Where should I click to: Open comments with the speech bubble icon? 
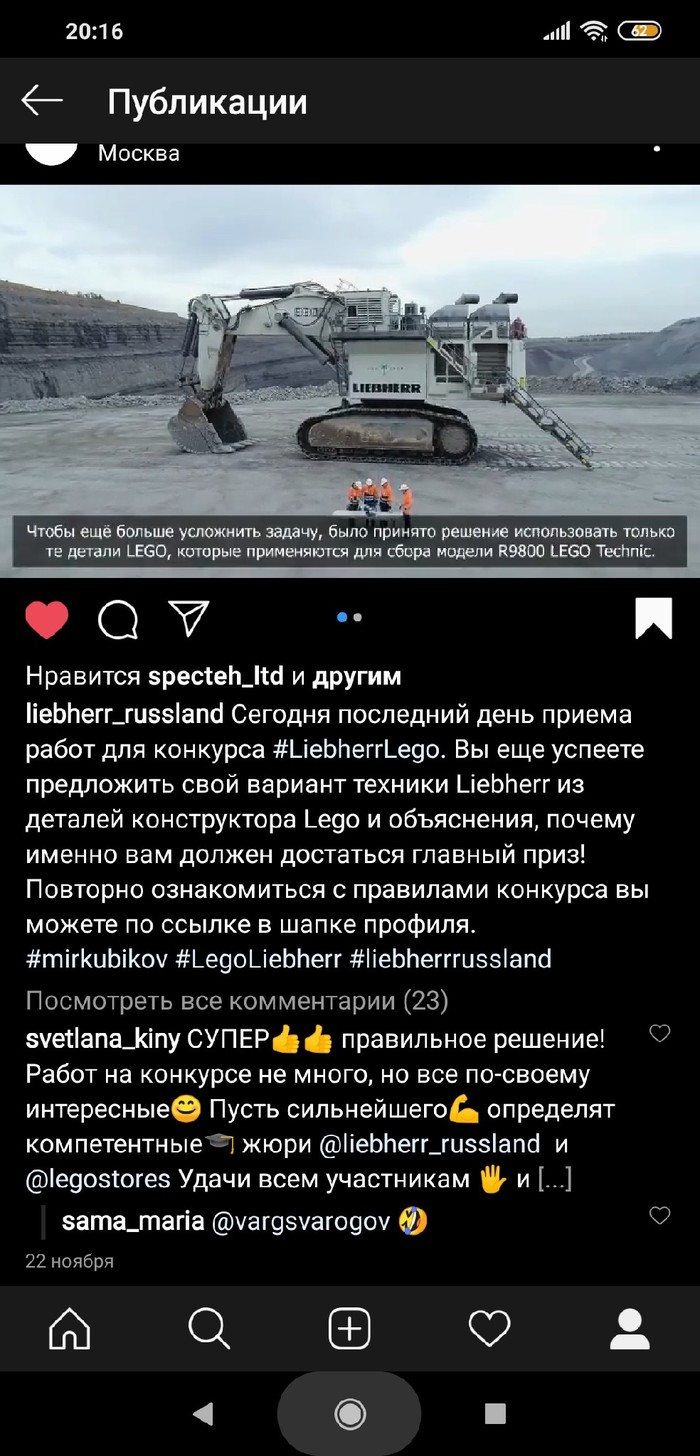[x=118, y=620]
